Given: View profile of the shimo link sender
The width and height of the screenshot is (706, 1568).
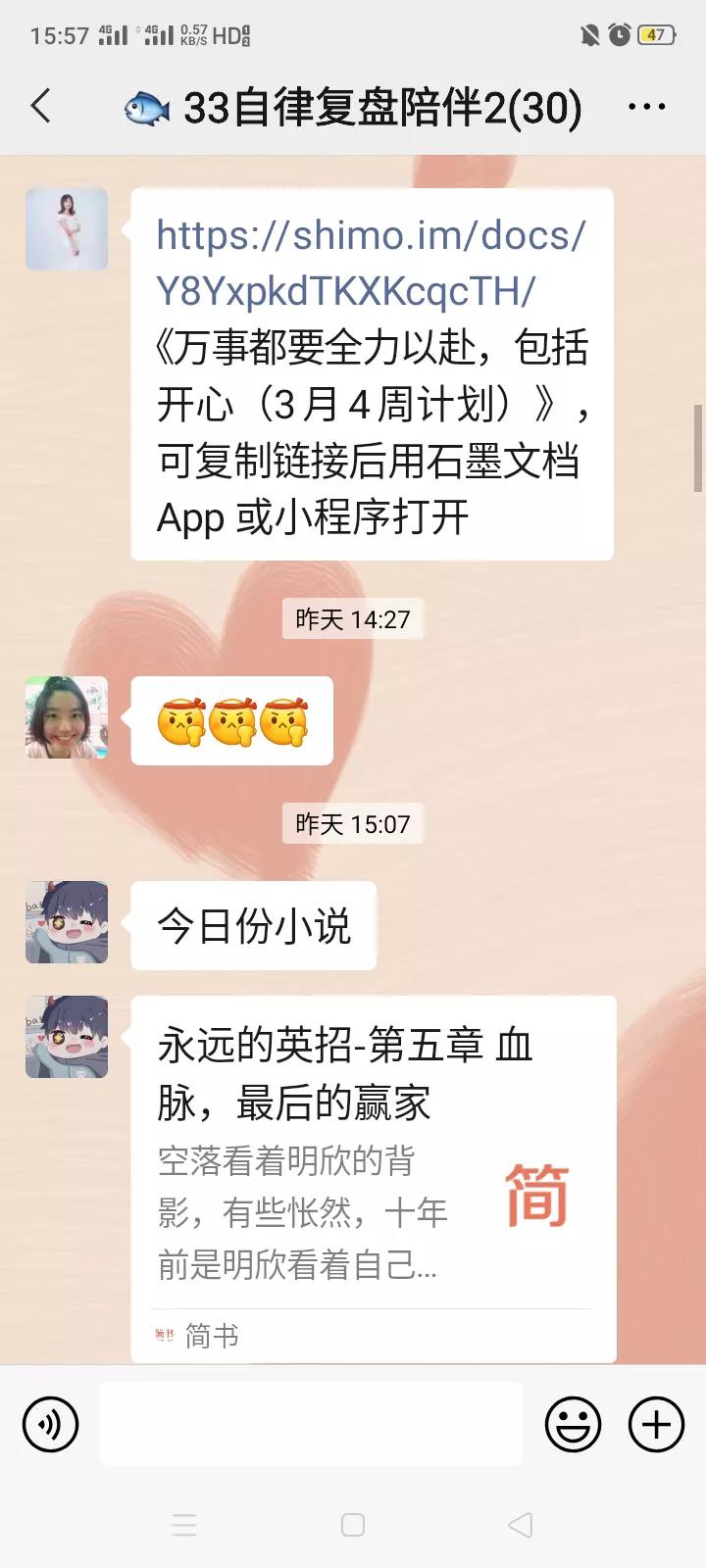Looking at the screenshot, I should click(67, 229).
